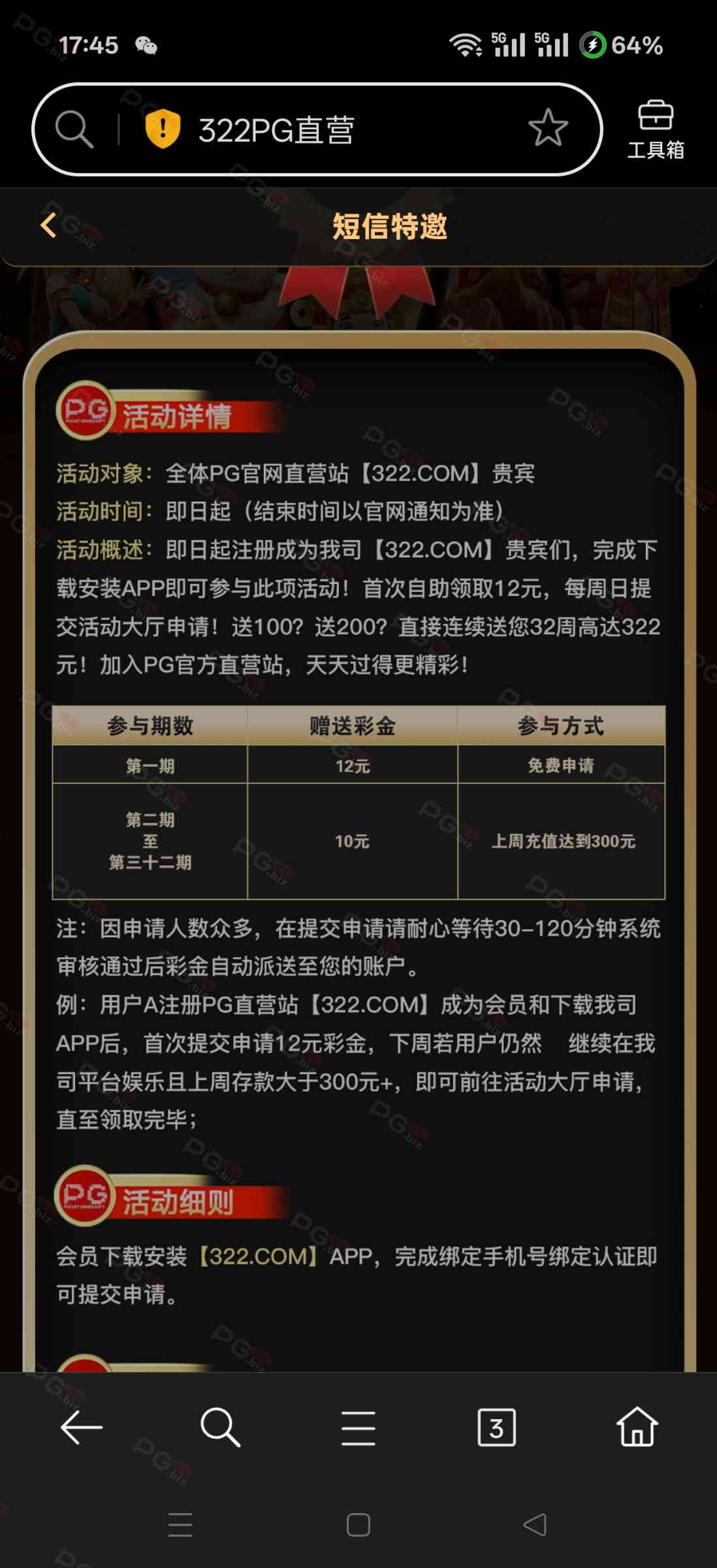Screen dimensions: 717x1568
Task: Open the search magnifier in the address bar
Action: tap(74, 129)
